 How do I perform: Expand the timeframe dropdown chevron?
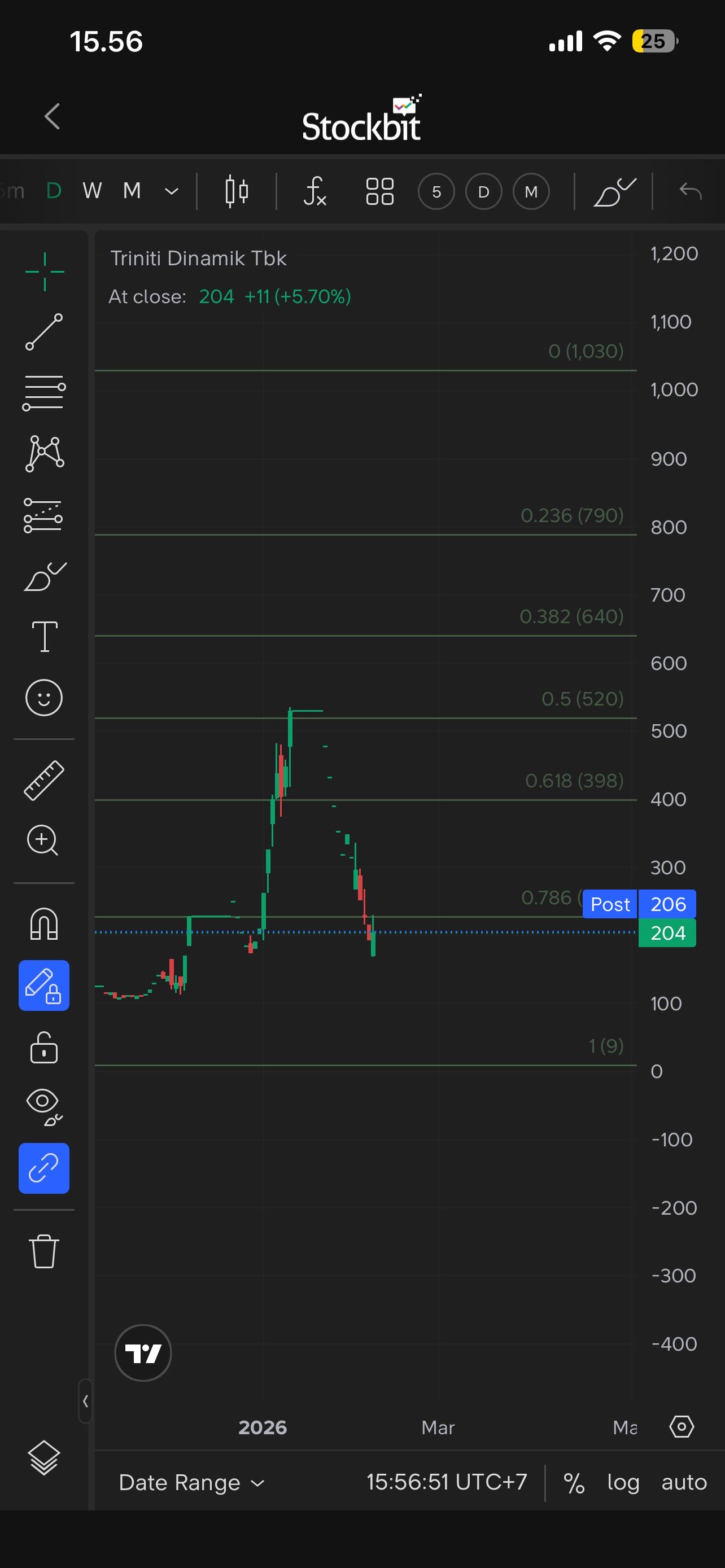tap(172, 192)
